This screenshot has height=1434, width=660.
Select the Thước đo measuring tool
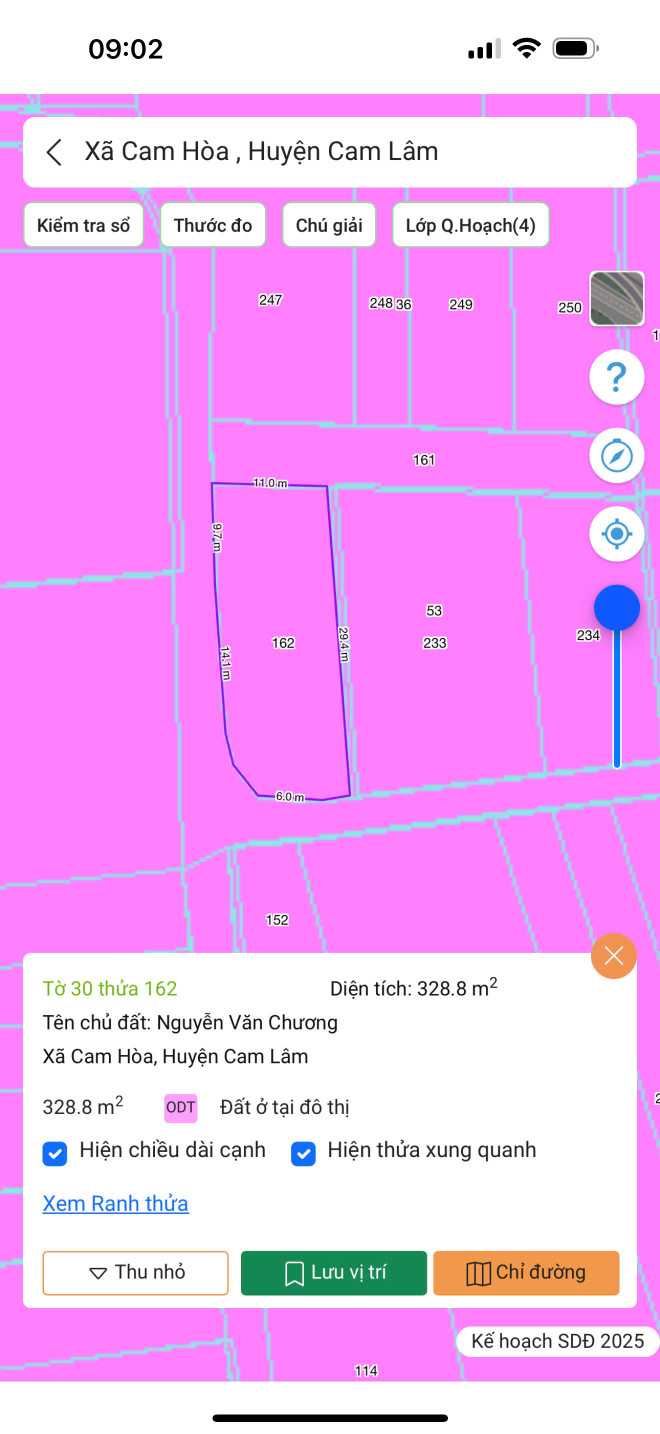pyautogui.click(x=213, y=225)
